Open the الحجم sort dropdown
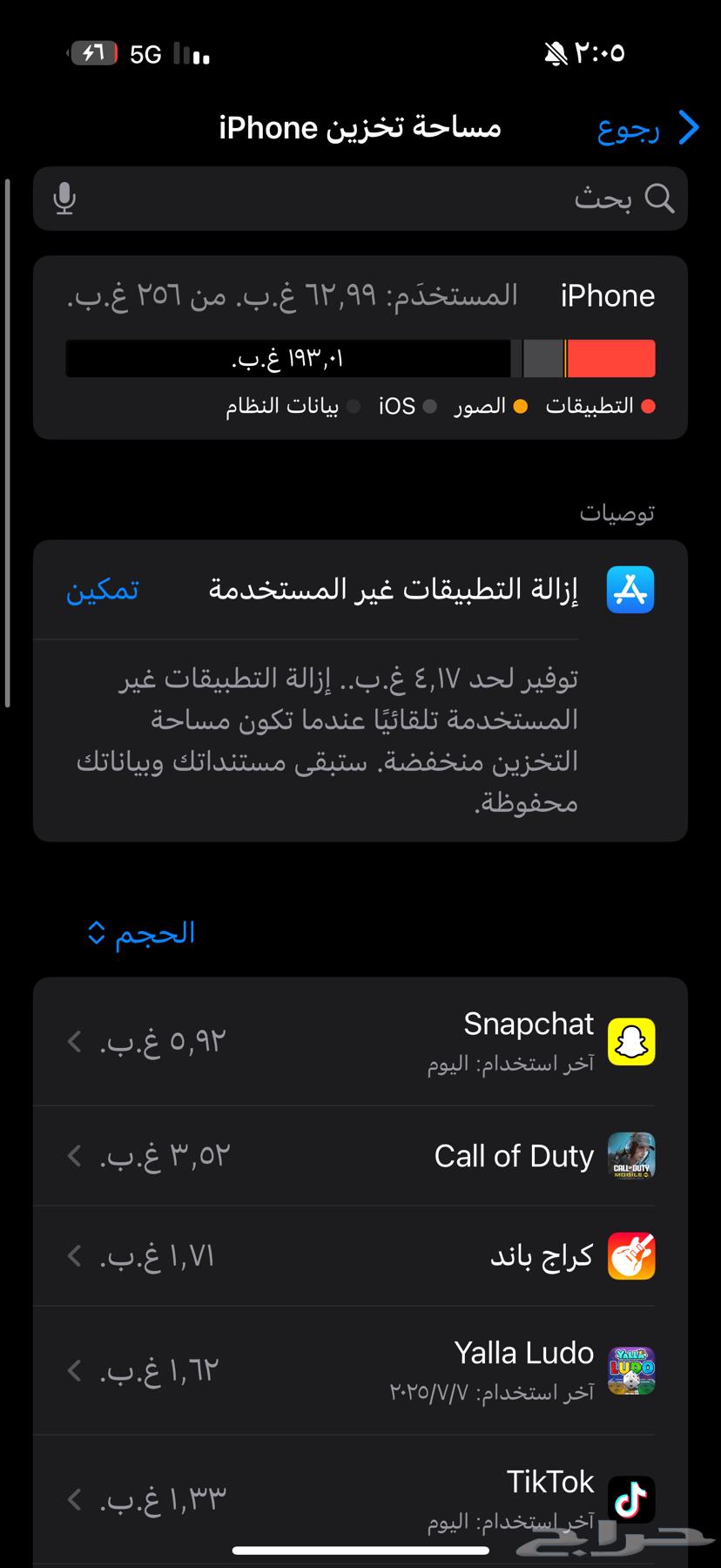This screenshot has height=1568, width=721. pyautogui.click(x=141, y=933)
